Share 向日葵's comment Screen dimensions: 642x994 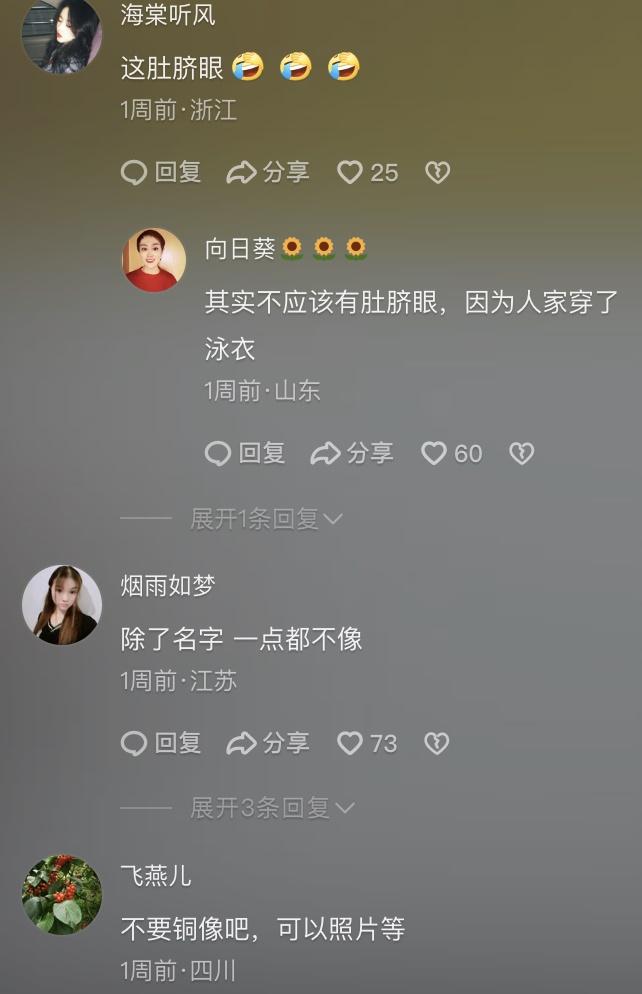click(352, 454)
